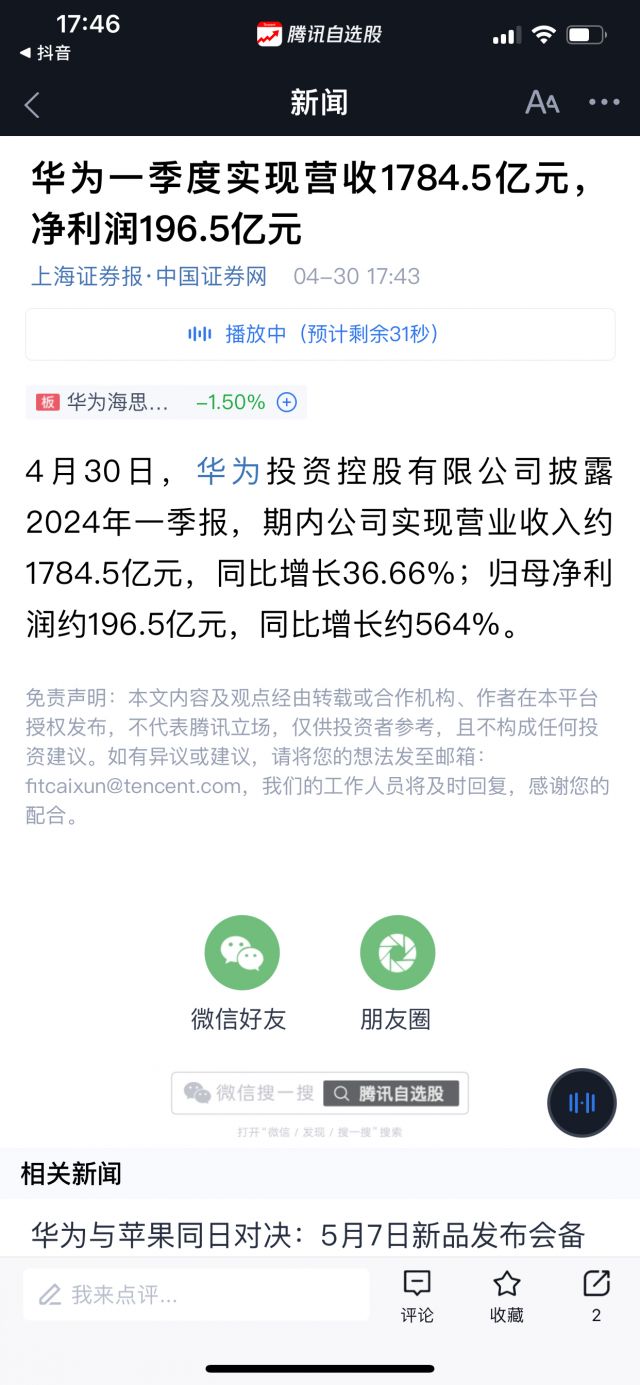Share to 微信好友

point(241,973)
